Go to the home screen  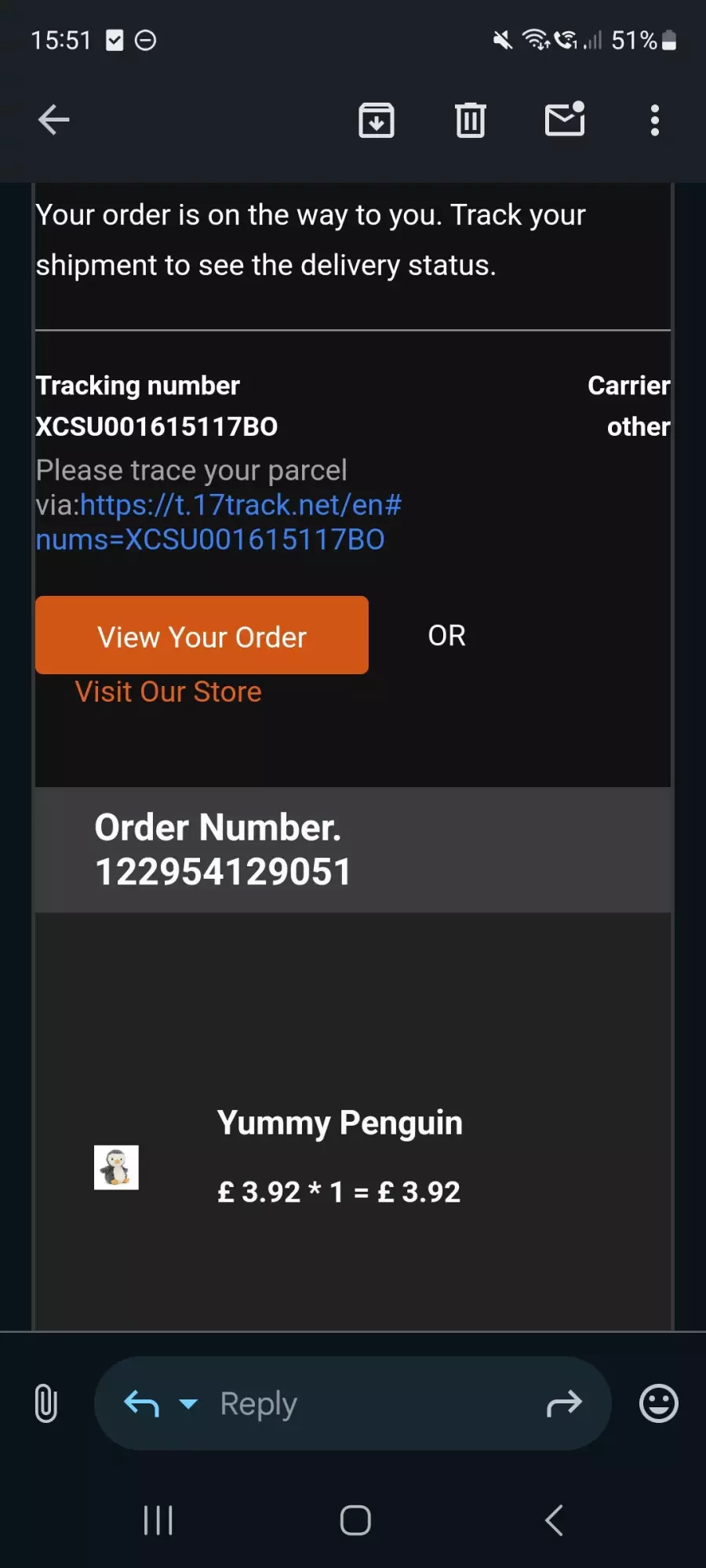[355, 1520]
